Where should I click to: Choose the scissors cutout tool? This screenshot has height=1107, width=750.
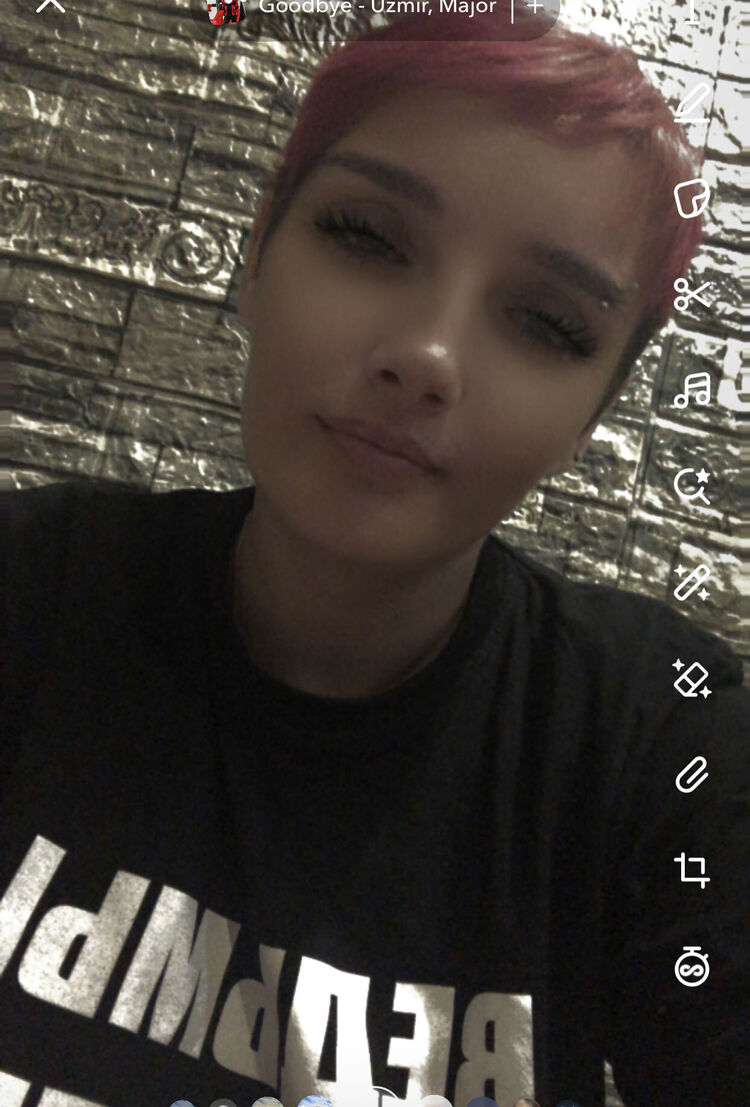[x=692, y=295]
